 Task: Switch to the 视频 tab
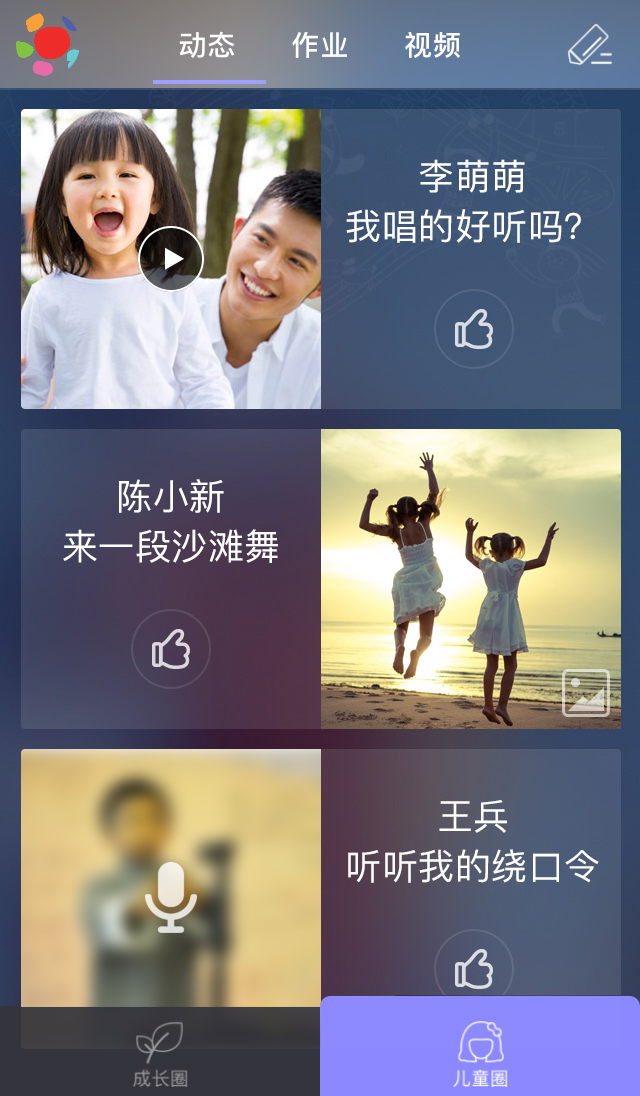432,45
